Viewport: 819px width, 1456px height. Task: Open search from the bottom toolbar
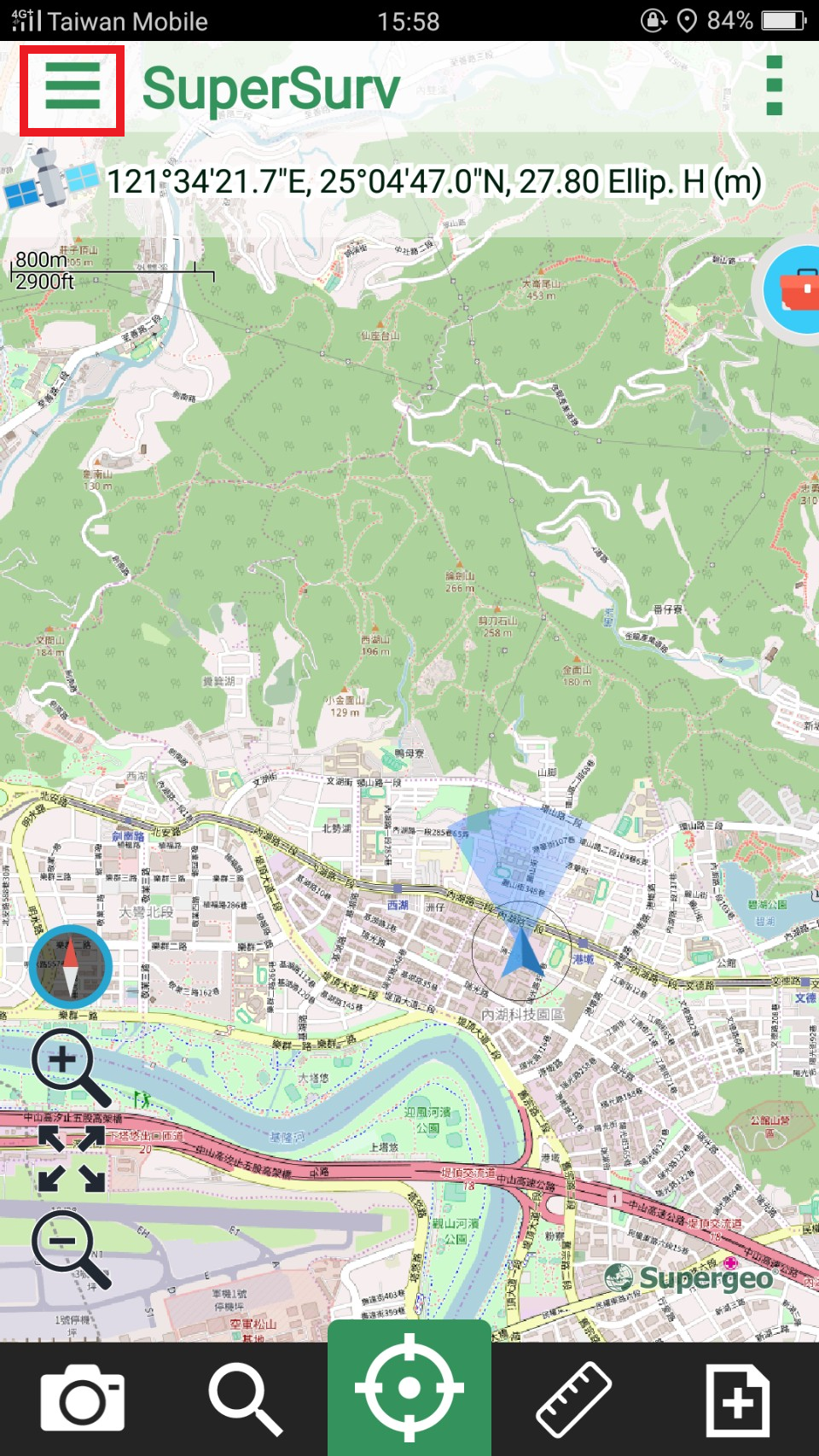point(245,1399)
